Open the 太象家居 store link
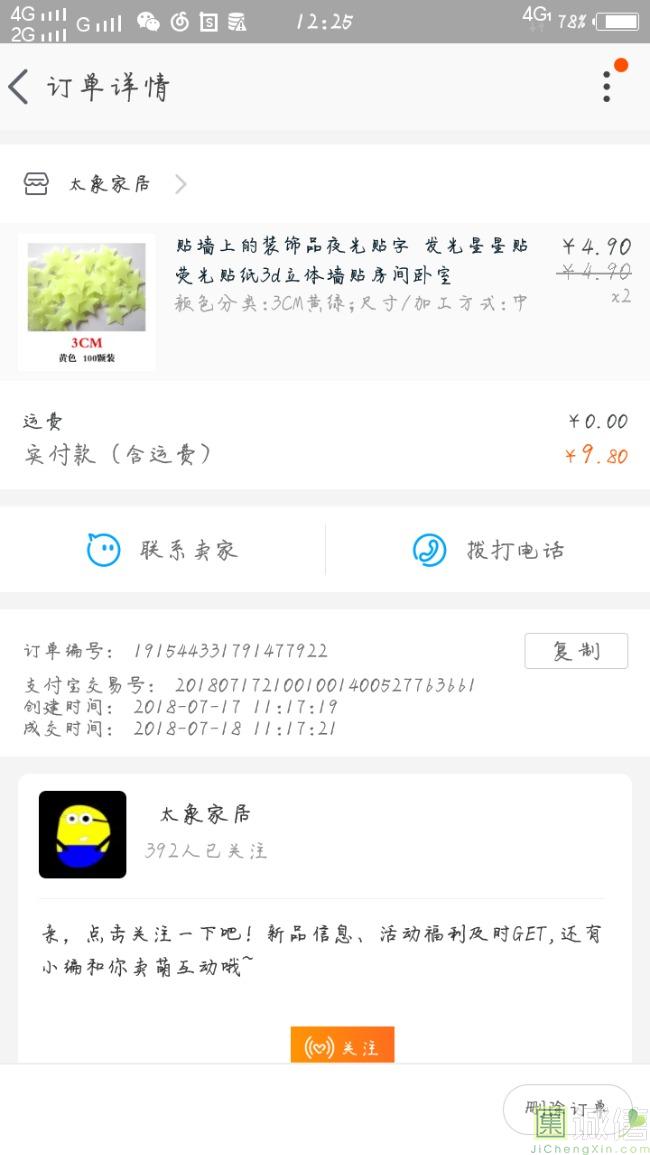This screenshot has width=650, height=1155. pos(105,183)
